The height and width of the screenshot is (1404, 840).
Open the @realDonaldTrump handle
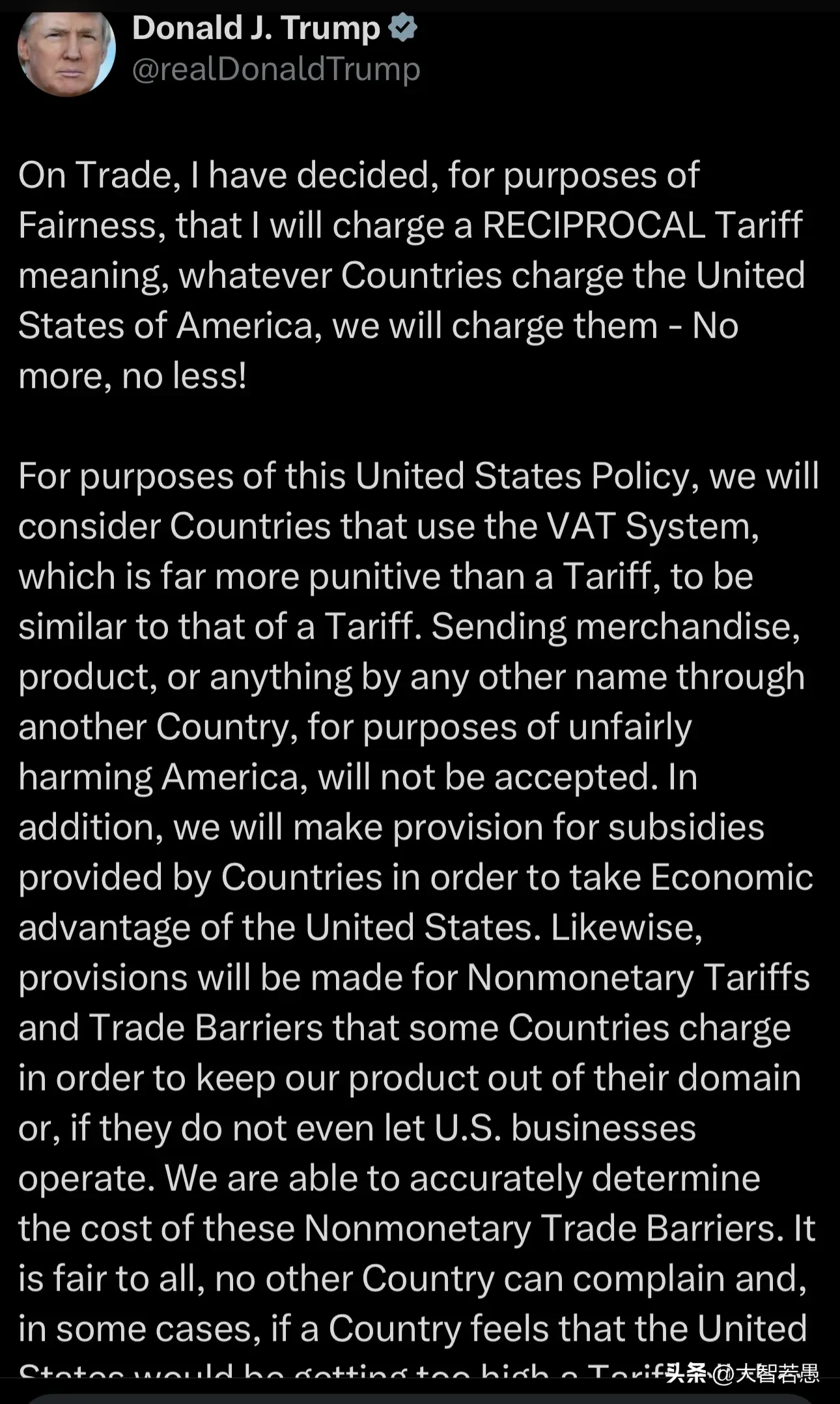pyautogui.click(x=276, y=70)
